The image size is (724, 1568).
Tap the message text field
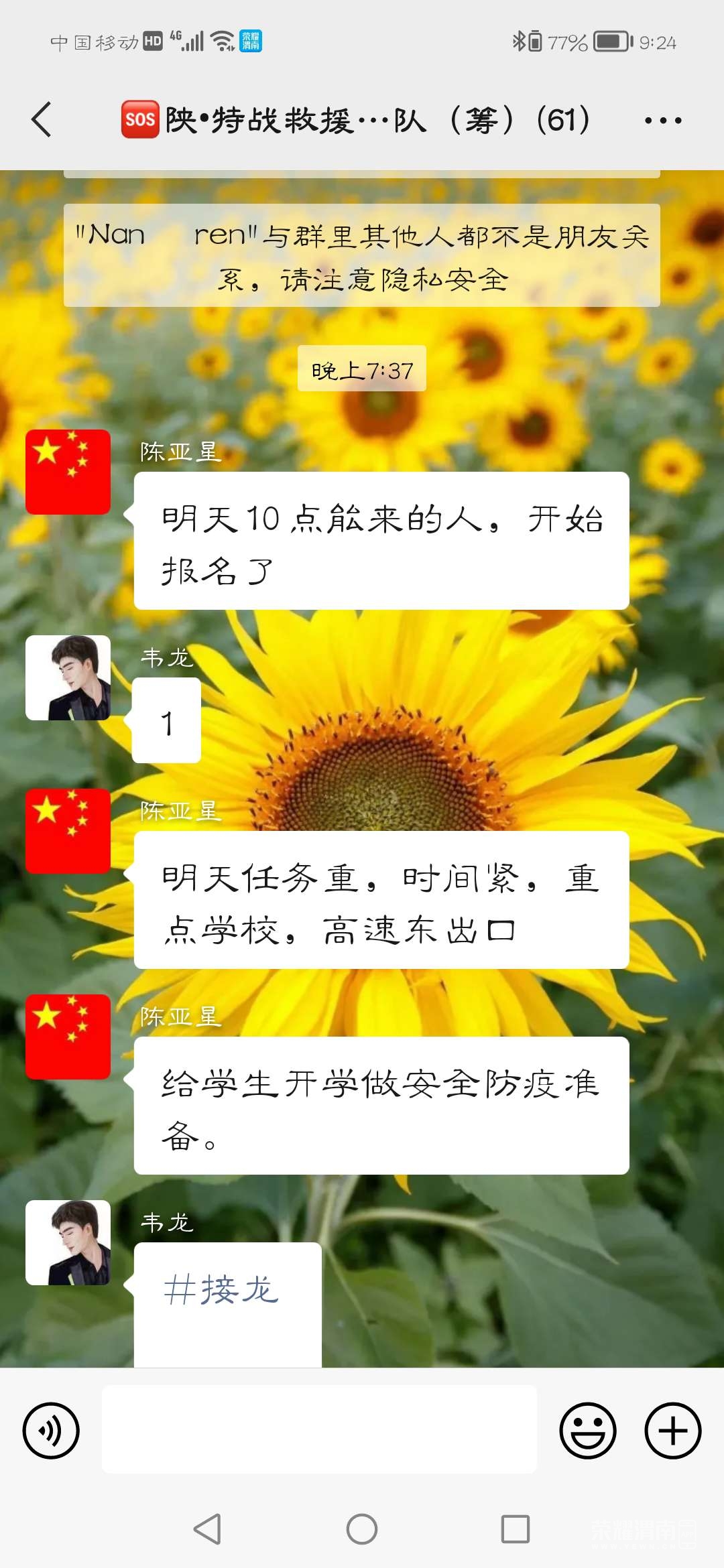point(319,1429)
